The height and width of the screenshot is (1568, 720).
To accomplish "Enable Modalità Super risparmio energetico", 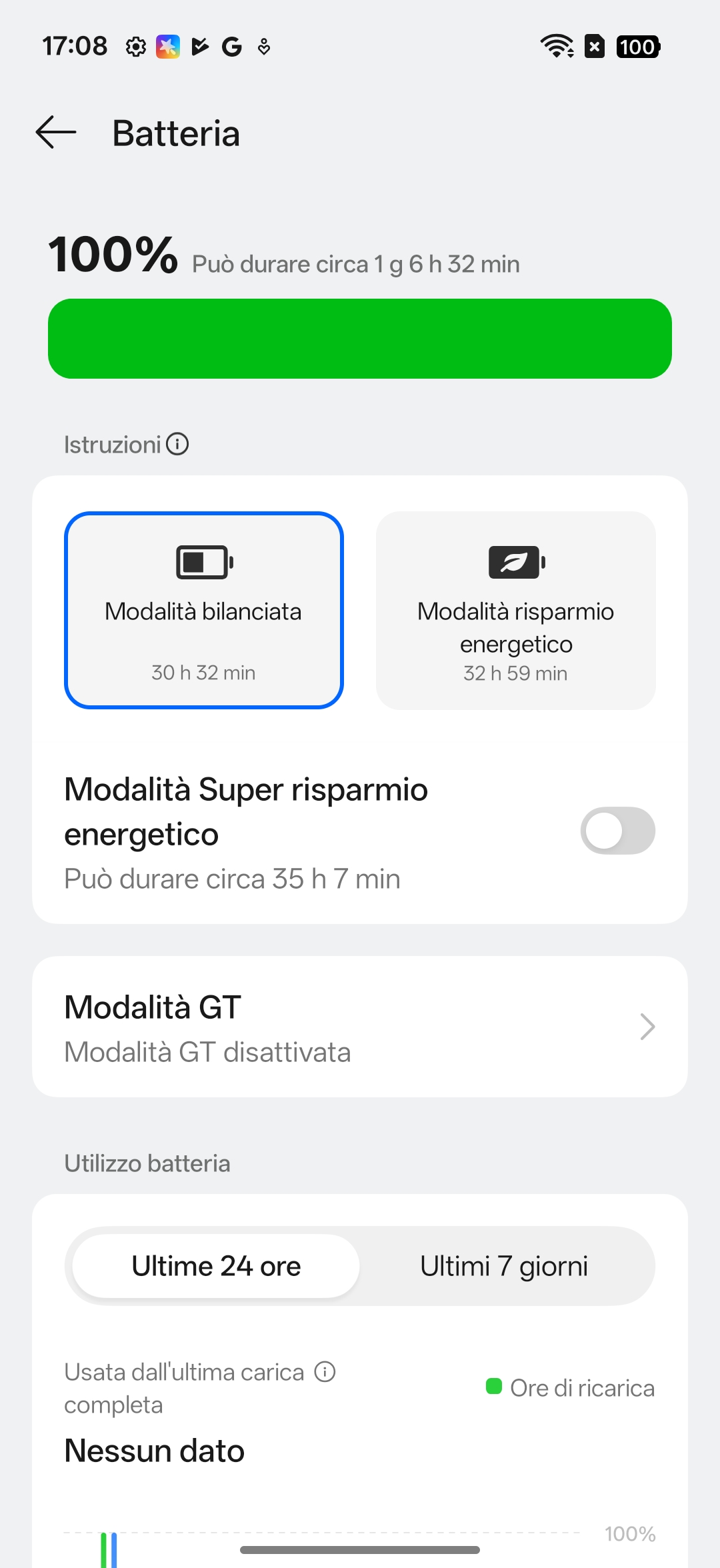I will pos(617,831).
